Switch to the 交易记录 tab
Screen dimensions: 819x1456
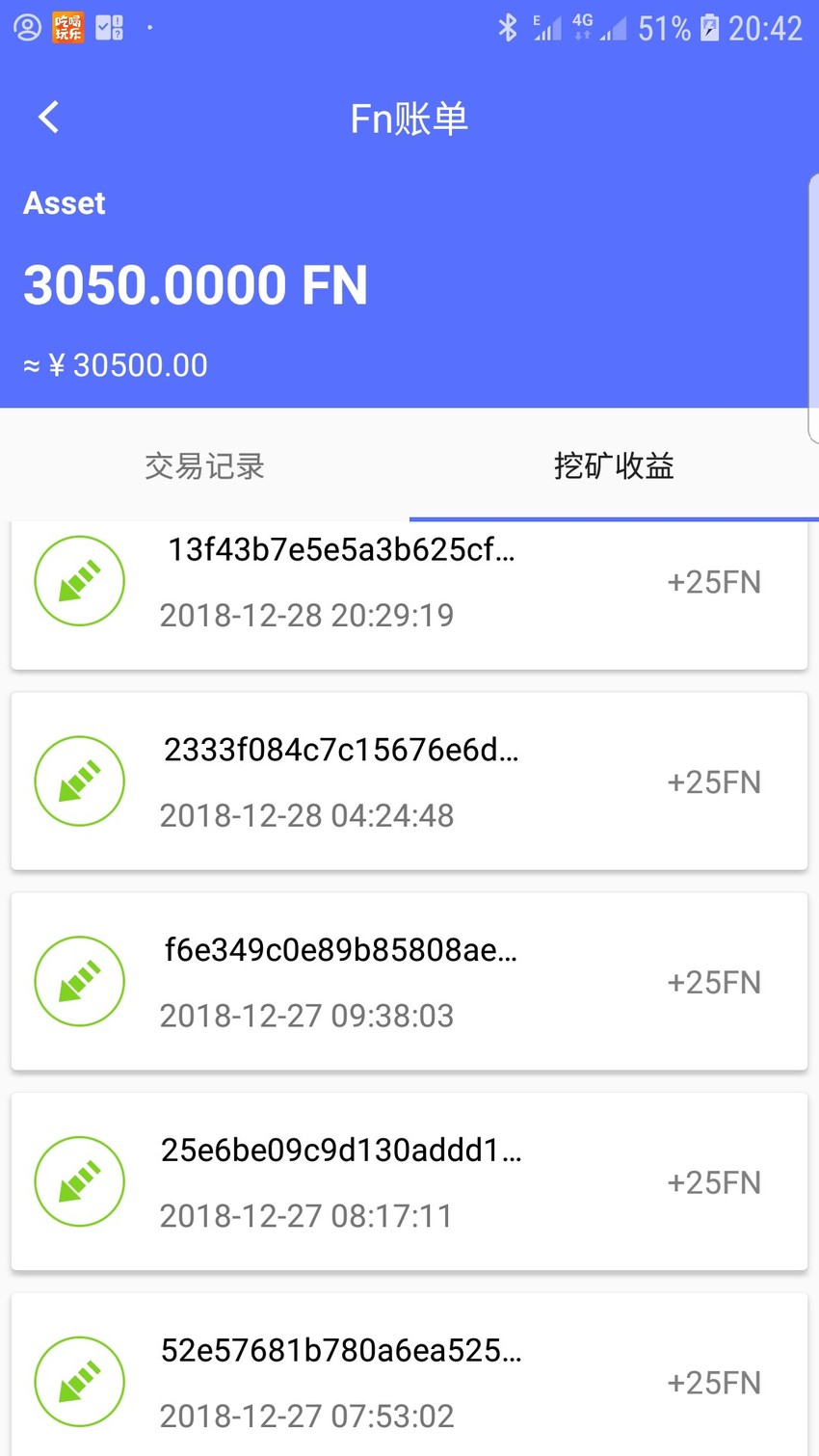tap(204, 465)
